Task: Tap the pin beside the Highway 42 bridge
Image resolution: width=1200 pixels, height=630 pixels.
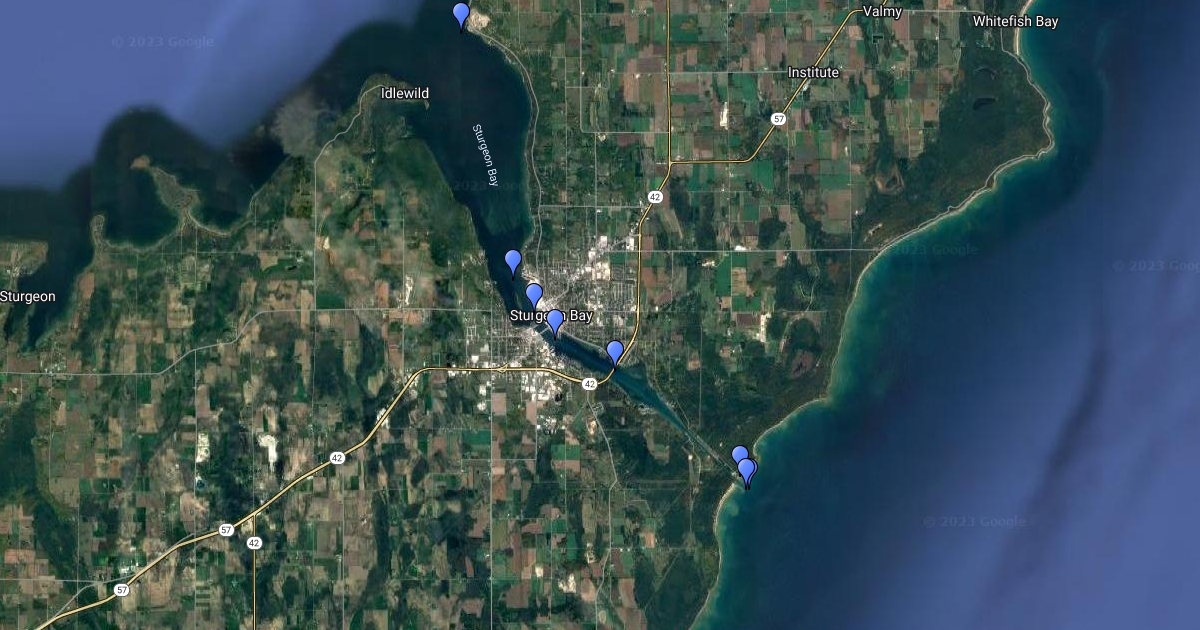Action: click(615, 352)
